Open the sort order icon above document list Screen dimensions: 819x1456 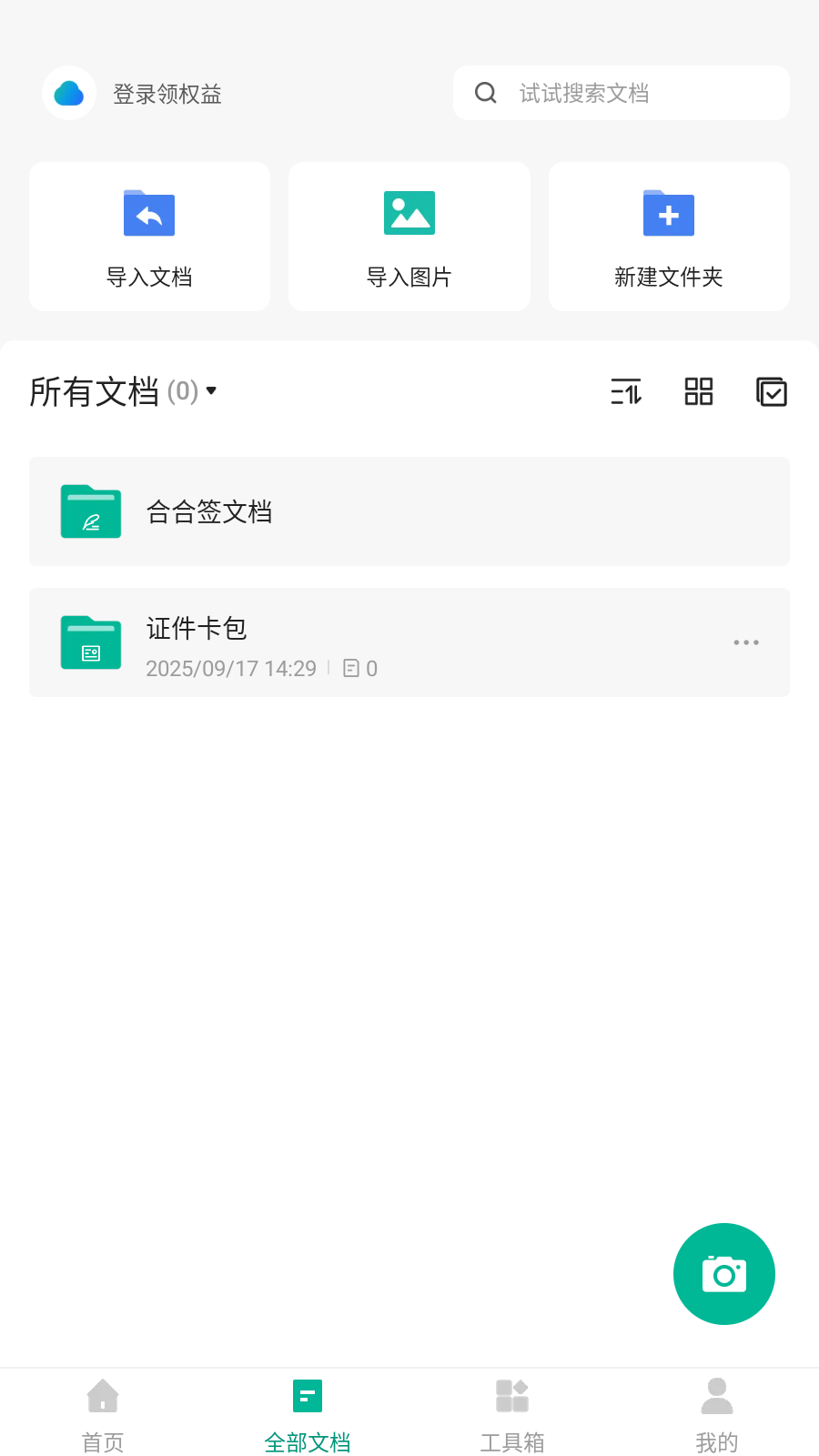click(626, 392)
